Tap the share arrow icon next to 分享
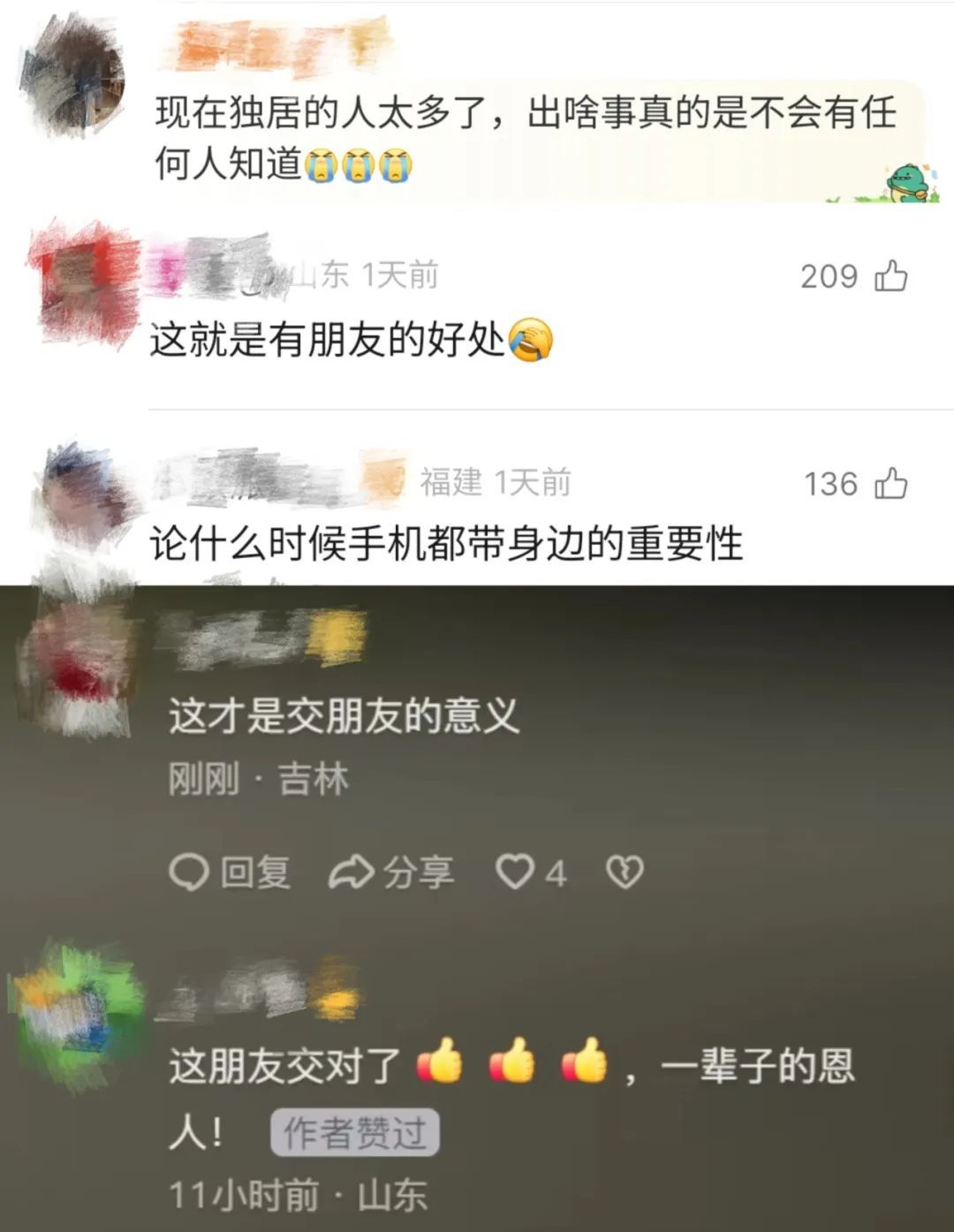954x1232 pixels. (350, 873)
